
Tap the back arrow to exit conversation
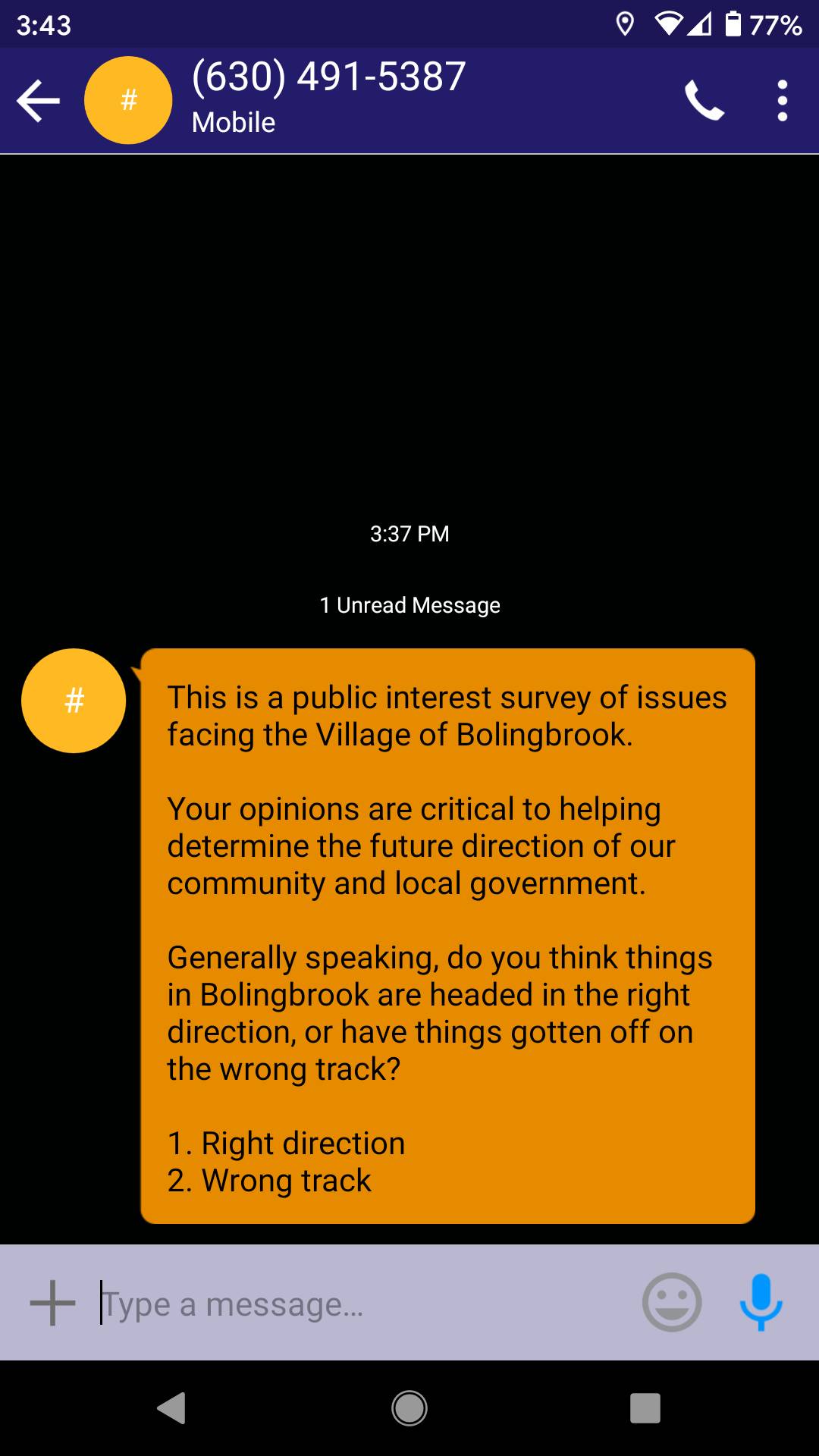coord(35,99)
